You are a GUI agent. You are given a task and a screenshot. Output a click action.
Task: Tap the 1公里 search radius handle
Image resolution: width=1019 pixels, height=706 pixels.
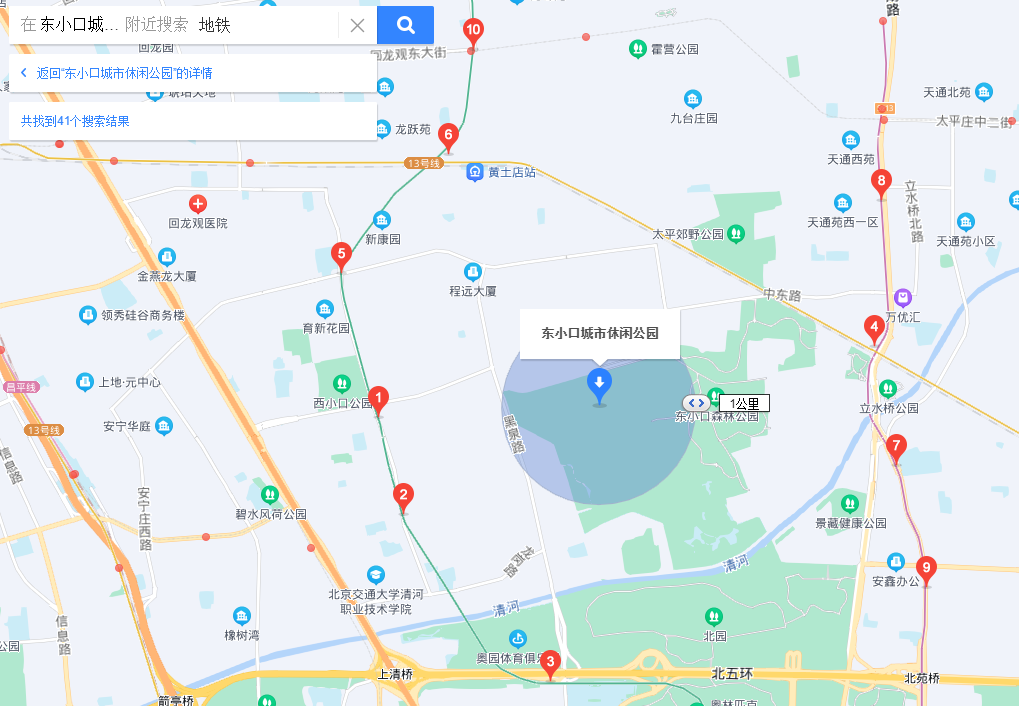697,403
